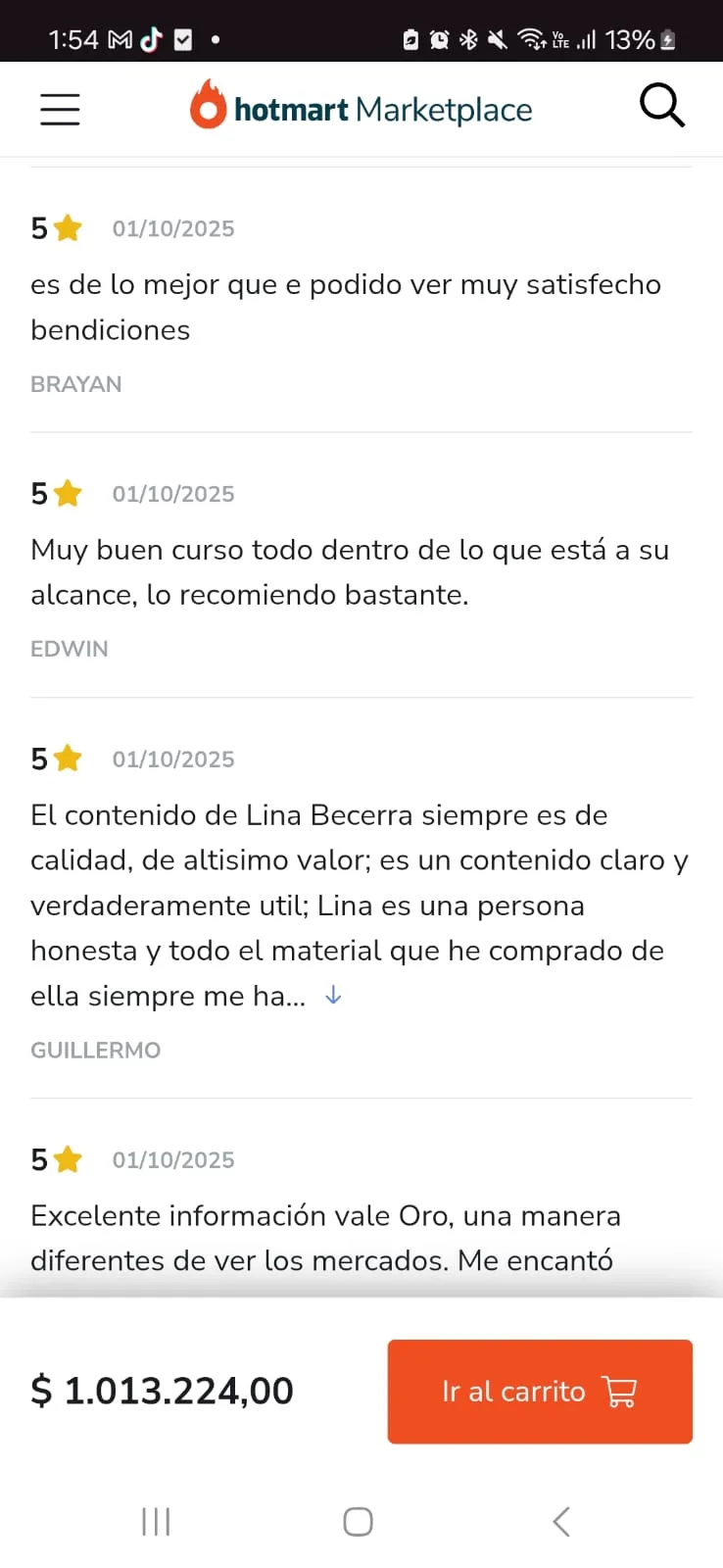Tap the price $ 1.013.224,00
The height and width of the screenshot is (1568, 723).
tap(163, 1392)
